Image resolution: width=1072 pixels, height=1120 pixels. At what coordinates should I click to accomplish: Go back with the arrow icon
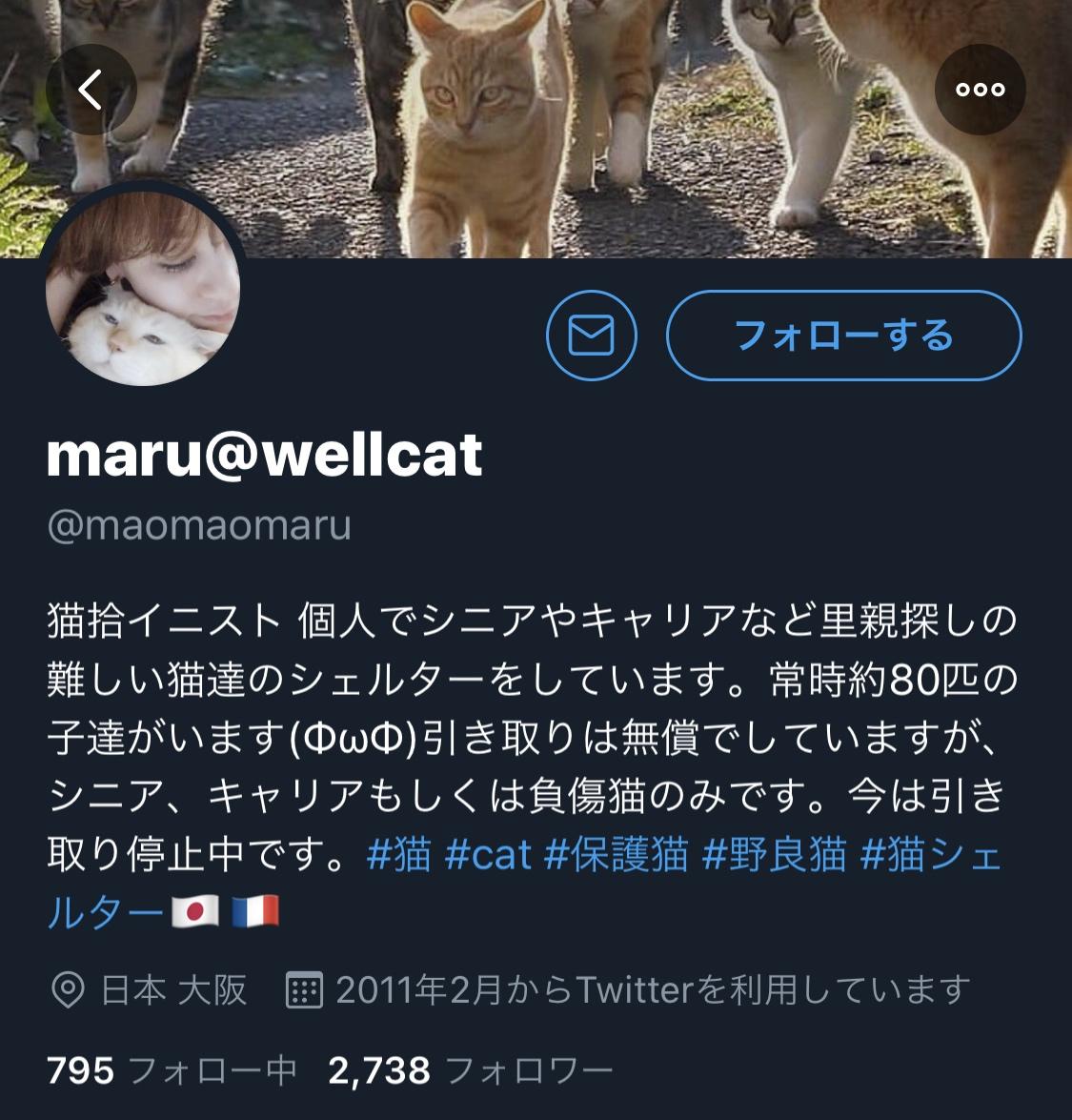point(91,90)
